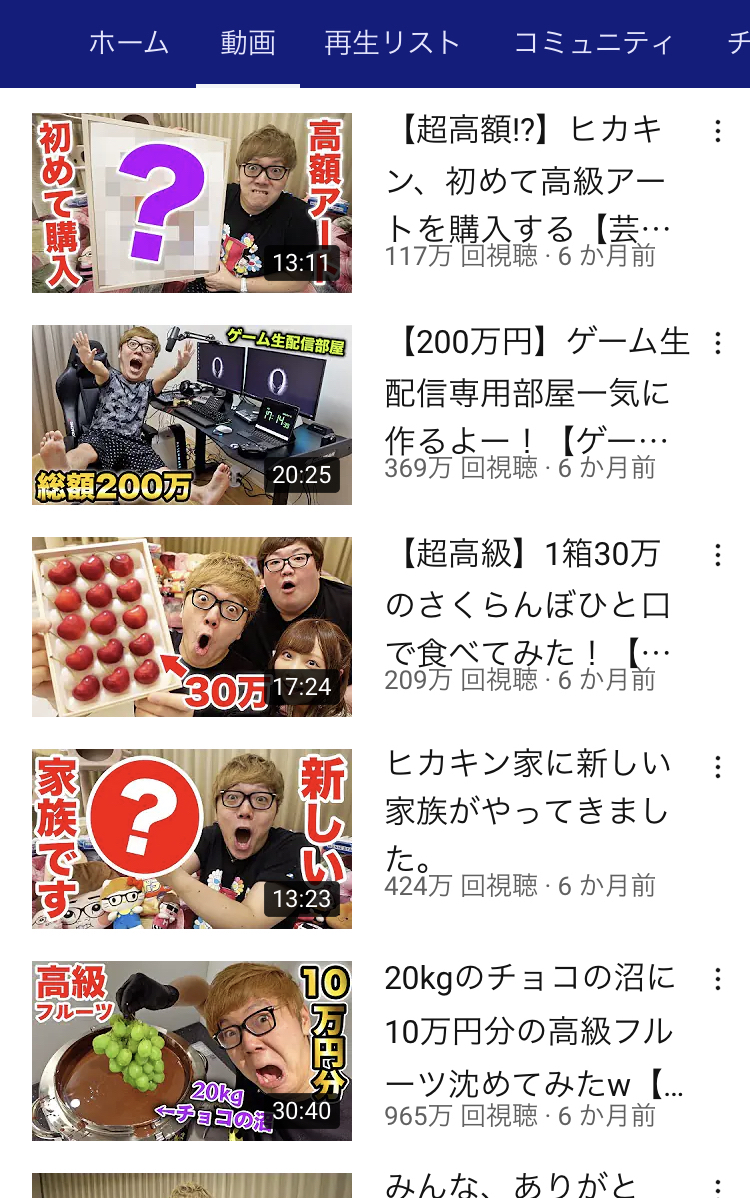Open more options for the ゲーム生配信専用部屋 video
This screenshot has height=1198, width=750.
pos(717,344)
